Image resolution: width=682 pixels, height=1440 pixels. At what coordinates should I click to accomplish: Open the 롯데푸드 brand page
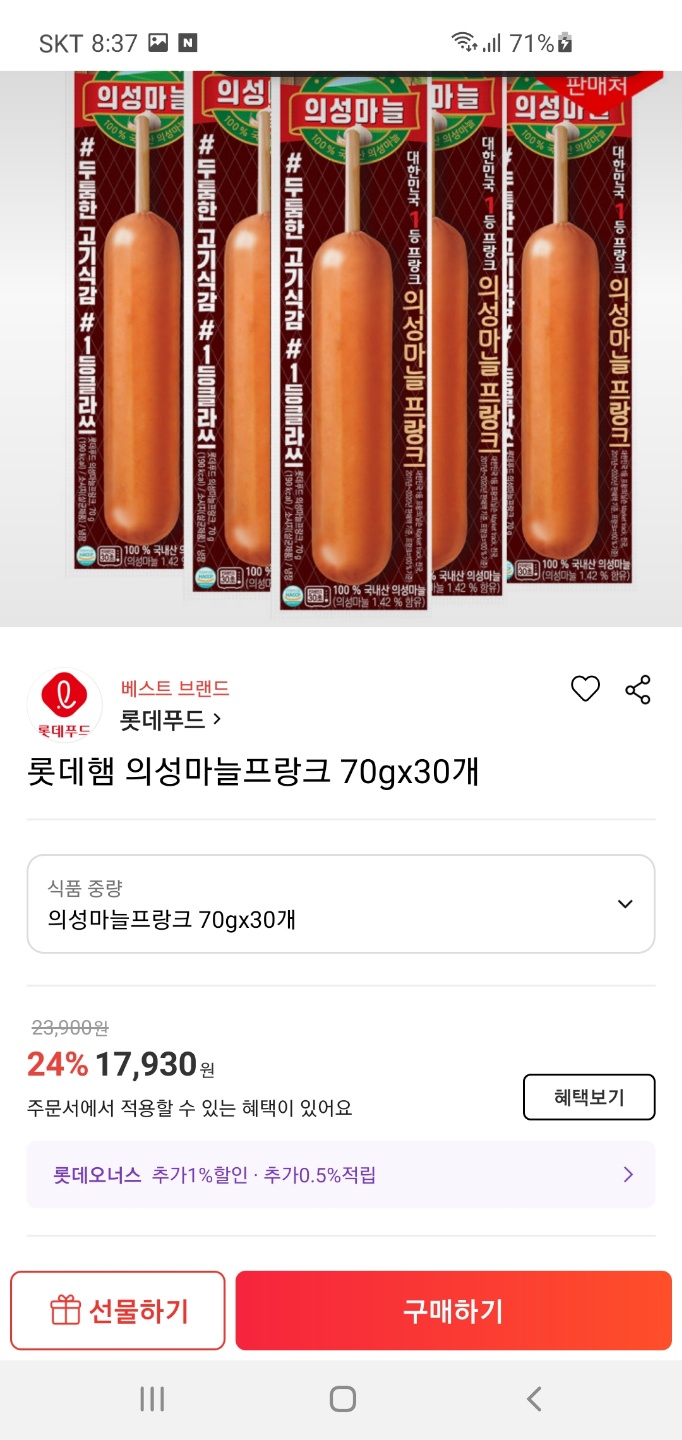pyautogui.click(x=170, y=719)
